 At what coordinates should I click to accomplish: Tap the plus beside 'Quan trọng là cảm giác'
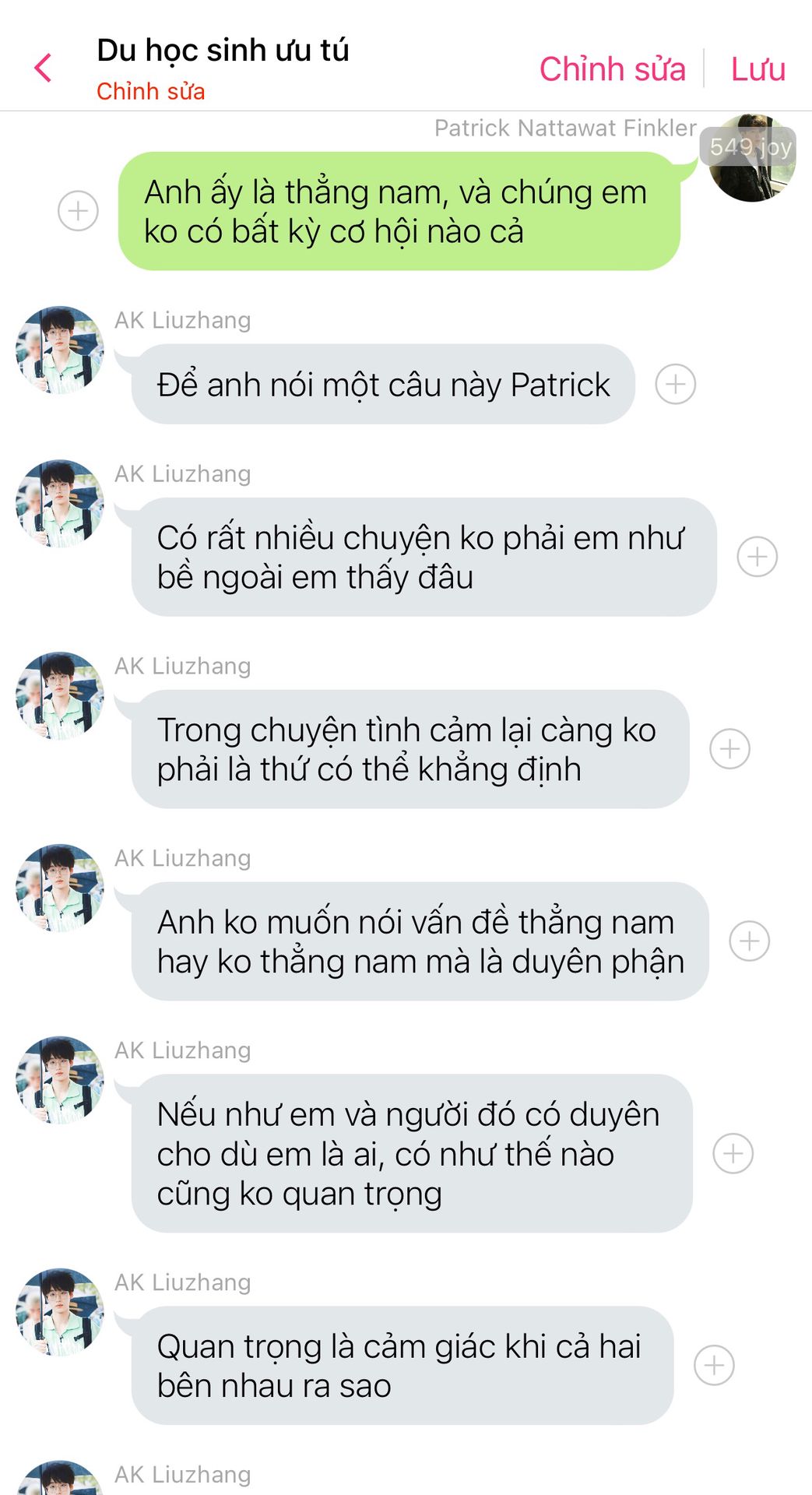pos(713,1365)
